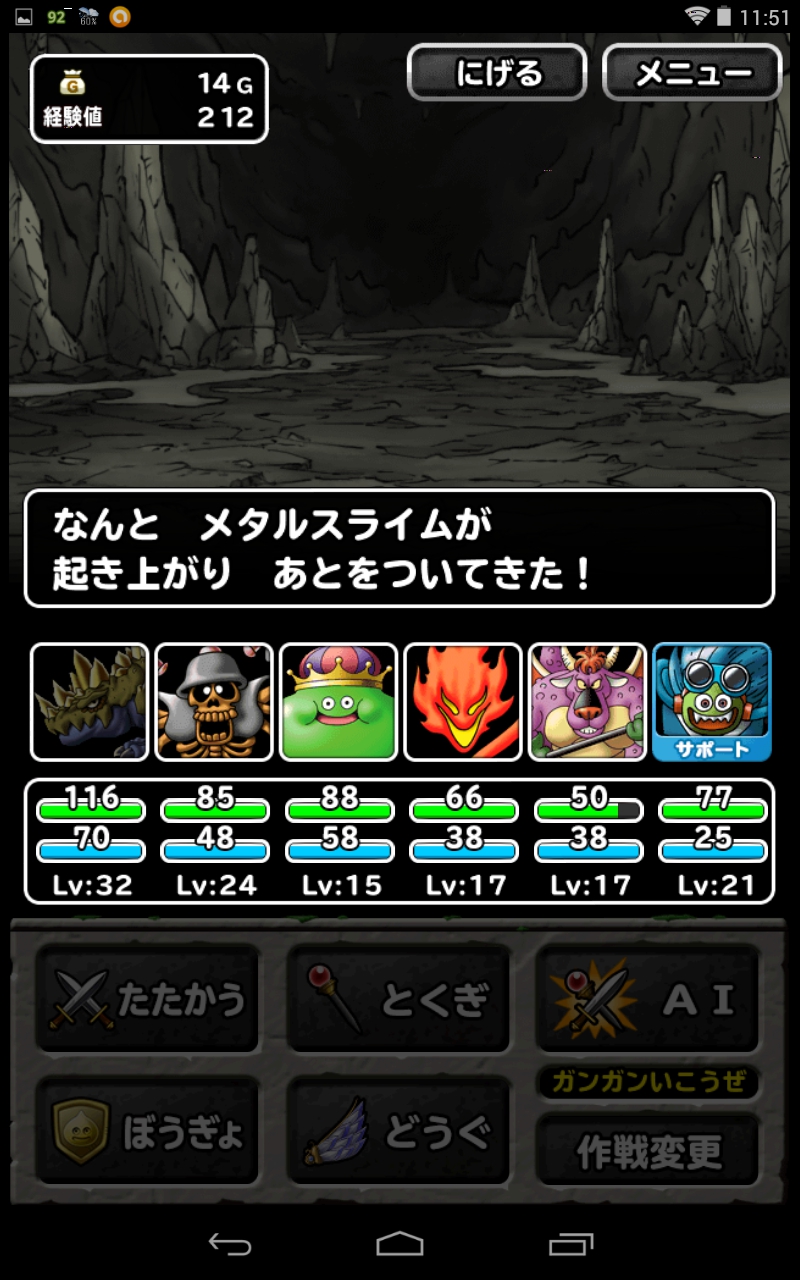The width and height of the screenshot is (800, 1280).
Task: Tap the にげる (flee) button
Action: click(497, 74)
